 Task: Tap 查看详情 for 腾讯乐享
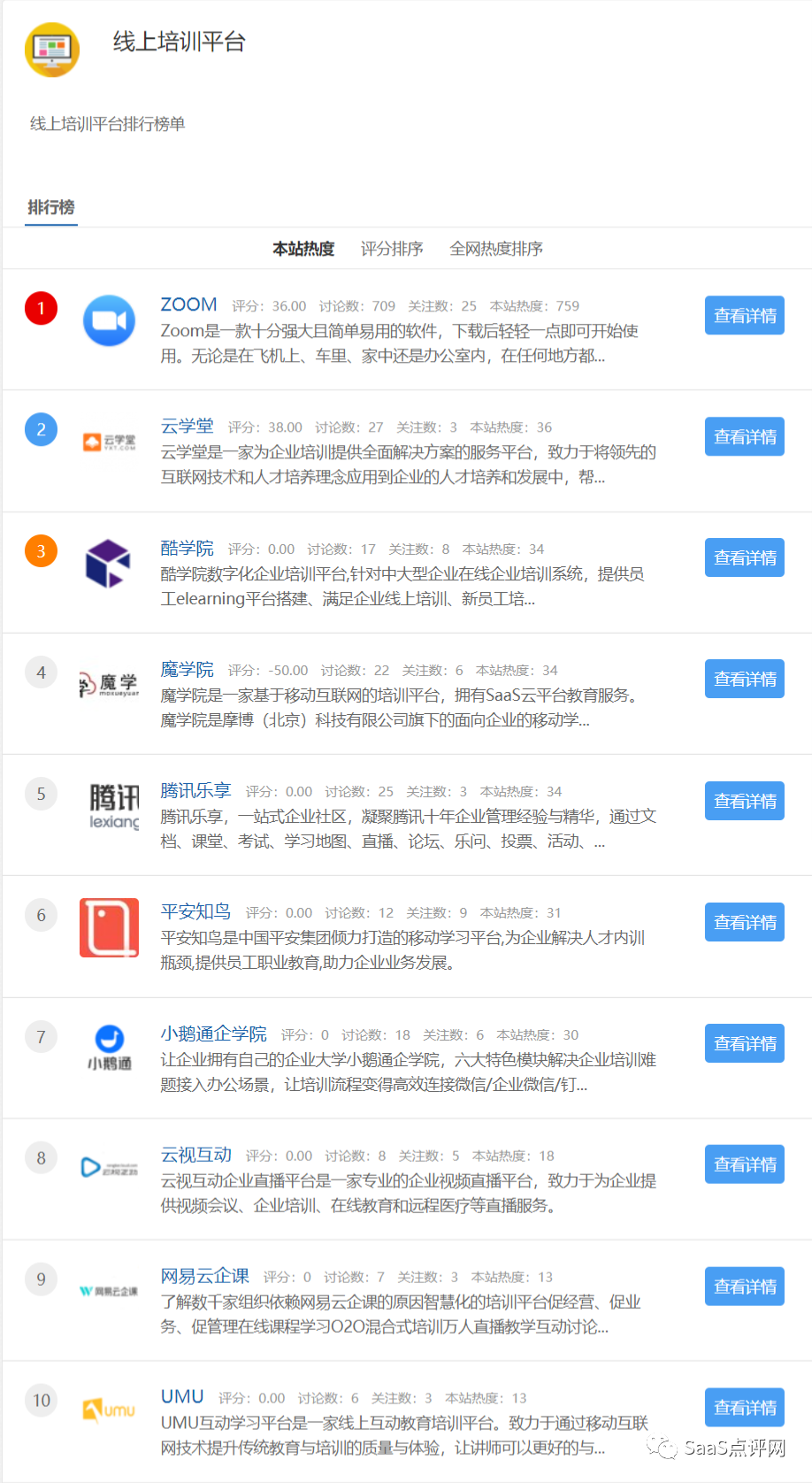click(x=745, y=801)
